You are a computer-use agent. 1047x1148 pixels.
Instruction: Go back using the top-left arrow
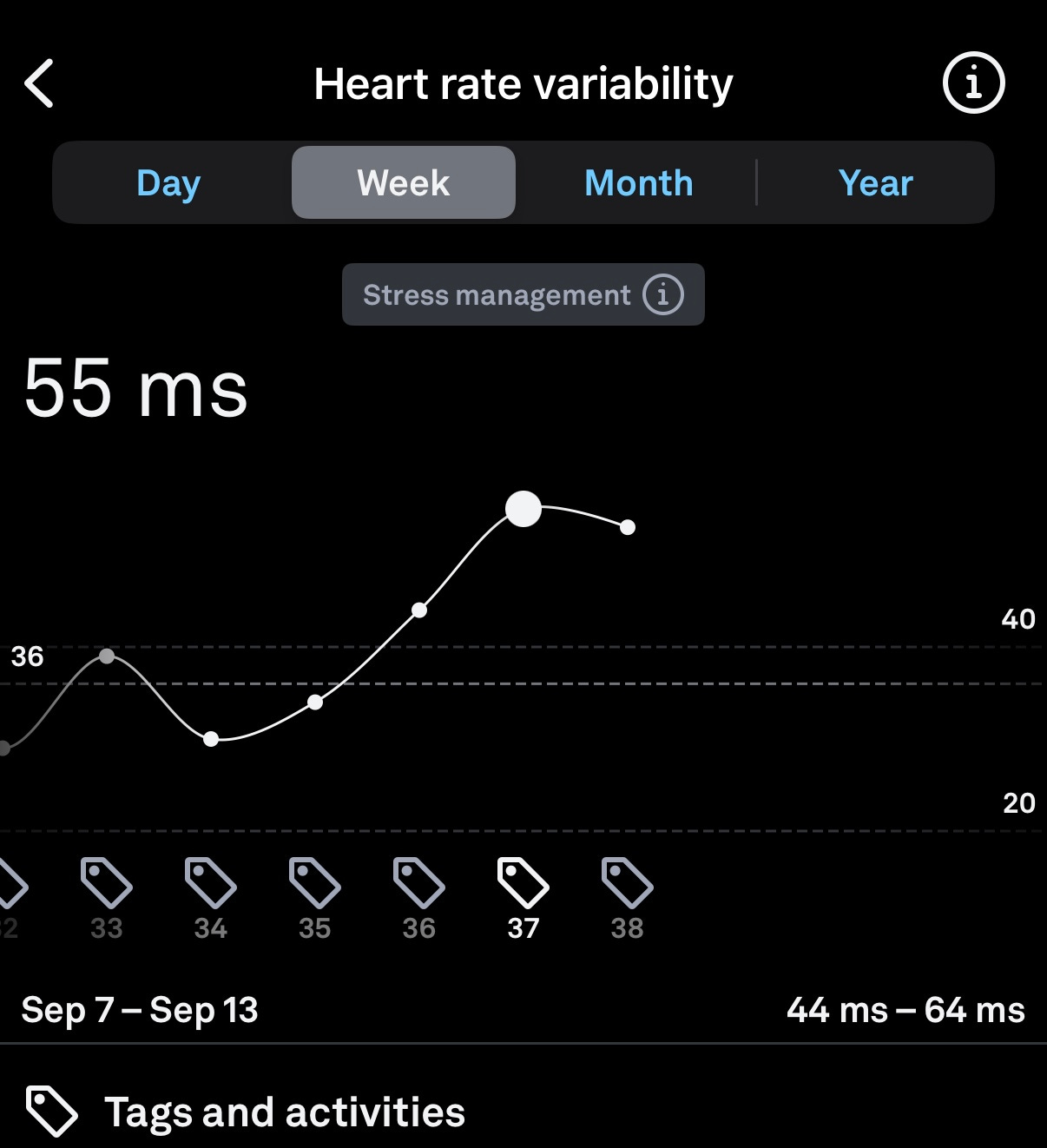click(40, 84)
